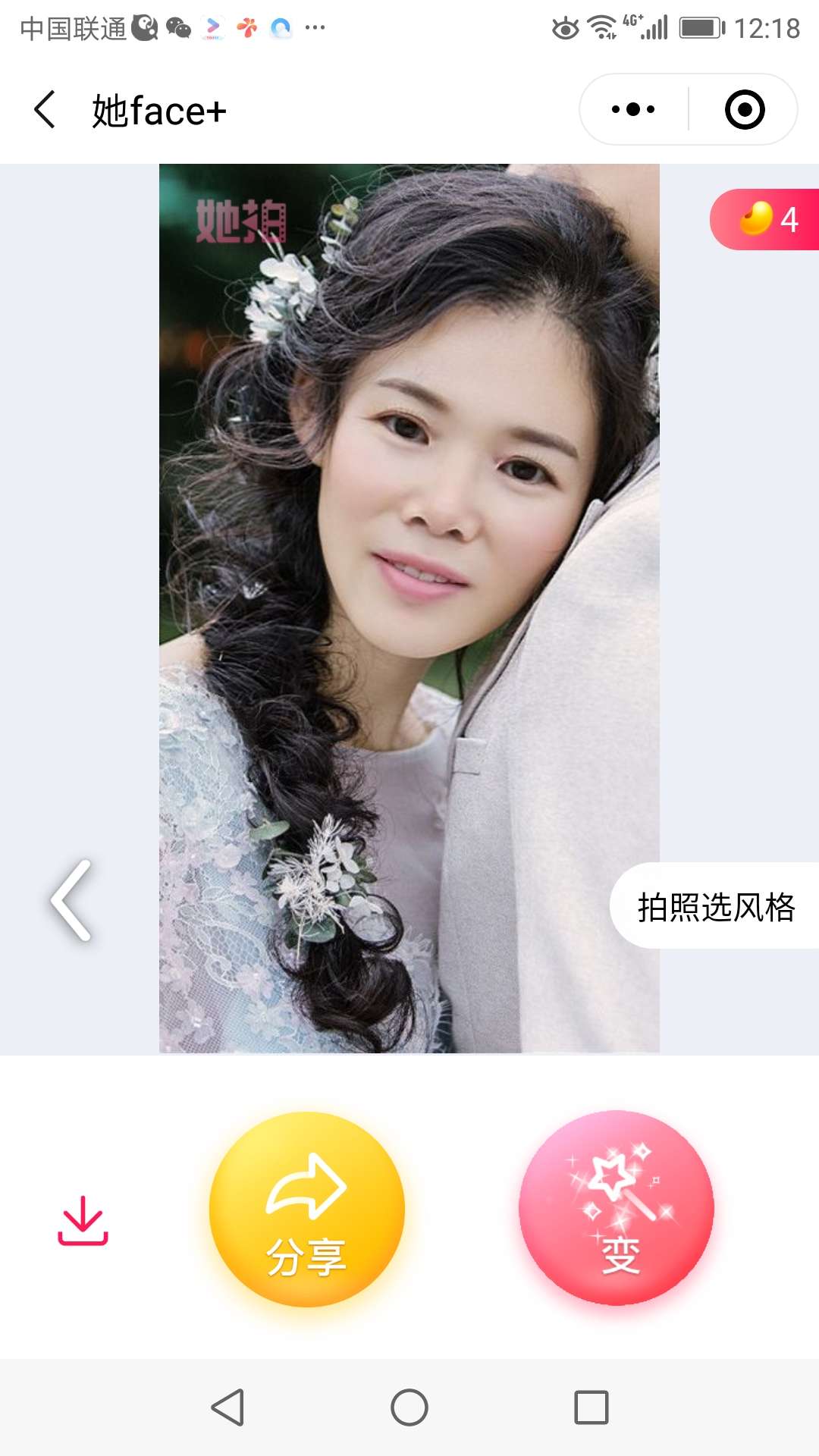
Task: Tap the back chevron beside 她face+ title
Action: [43, 109]
